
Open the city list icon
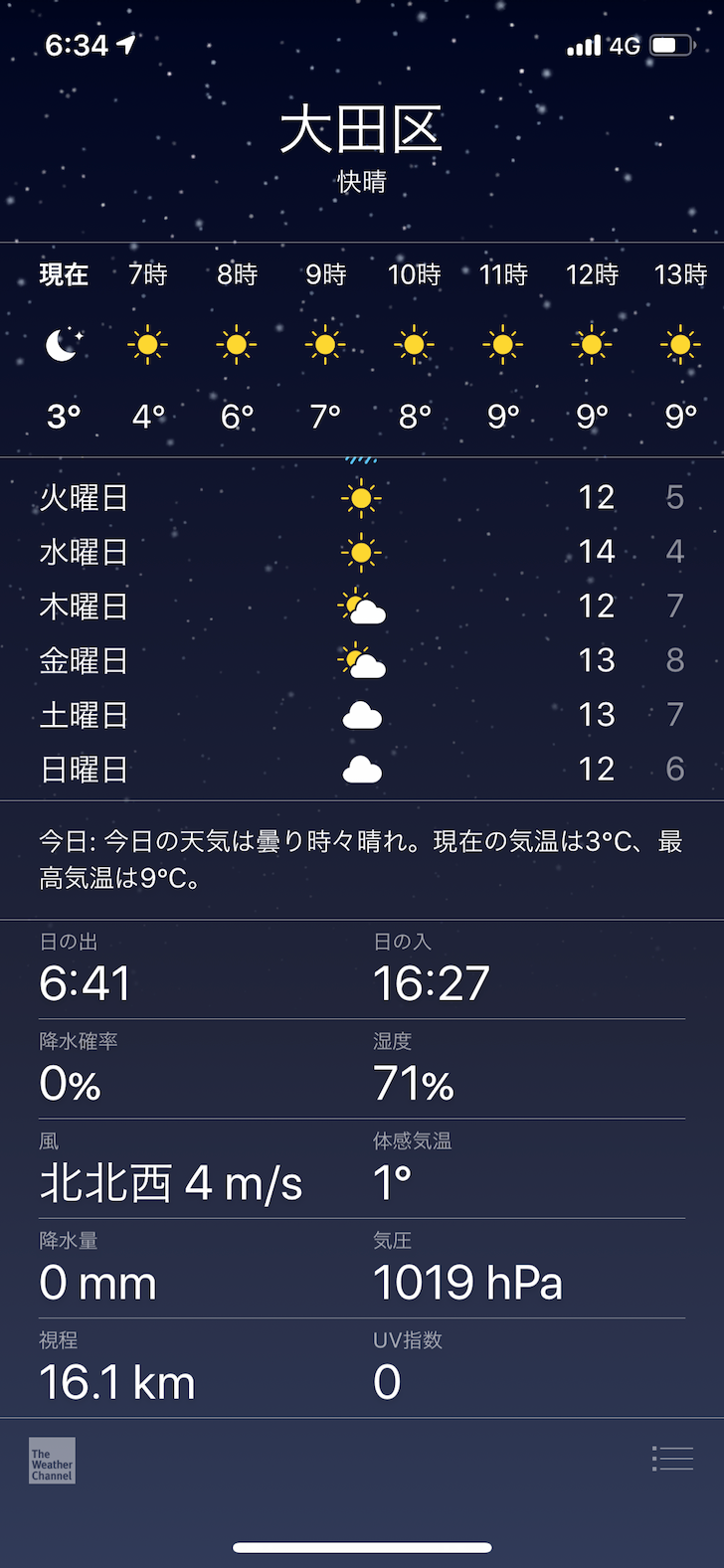tap(672, 1459)
